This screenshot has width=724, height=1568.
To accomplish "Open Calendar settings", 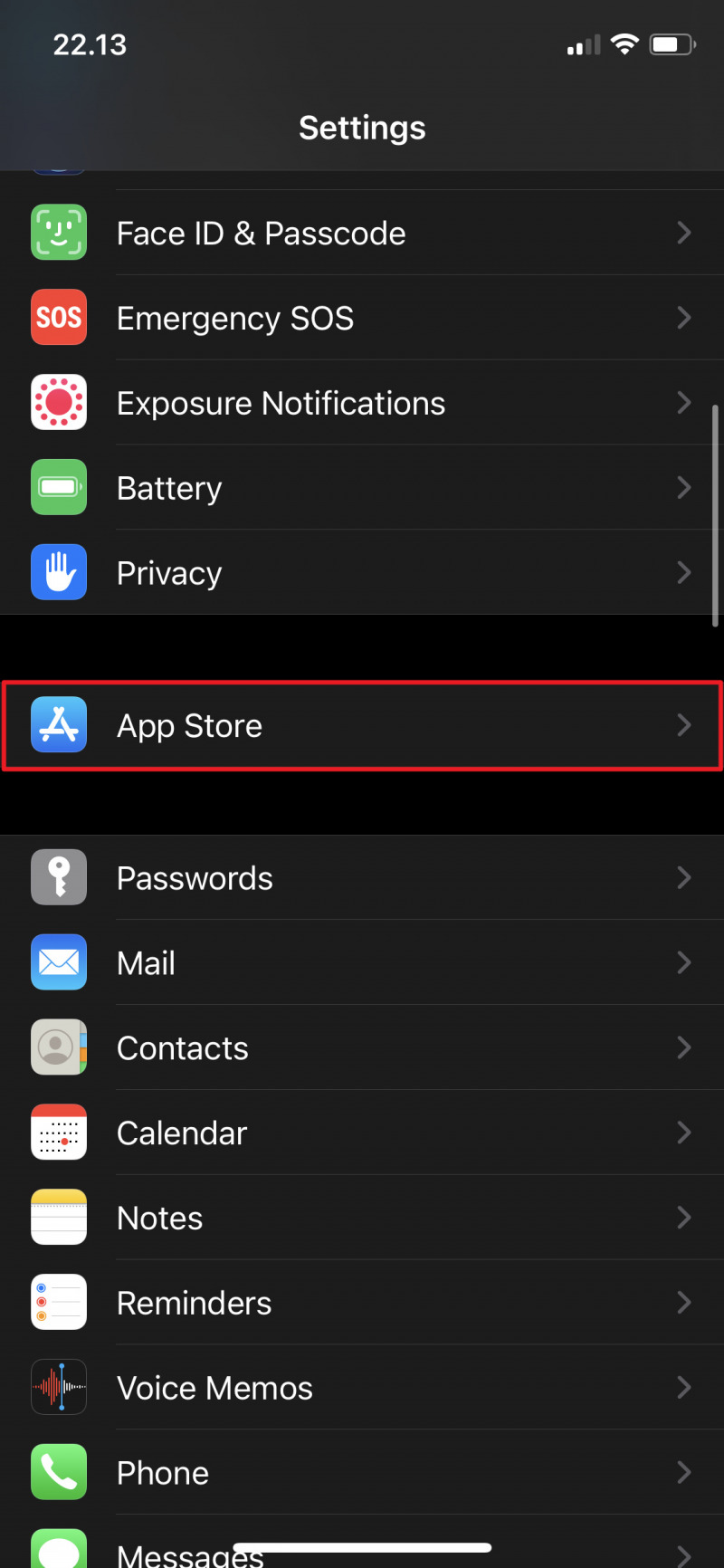I will (362, 1133).
